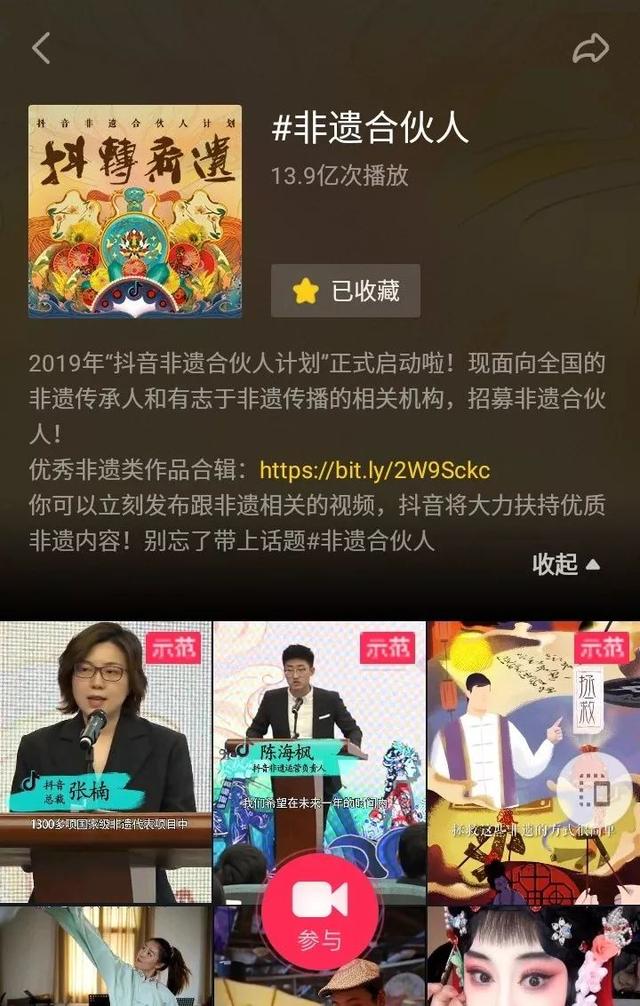Open the bit.ly/2W9Sckc collection link
The image size is (640, 1006).
[375, 470]
